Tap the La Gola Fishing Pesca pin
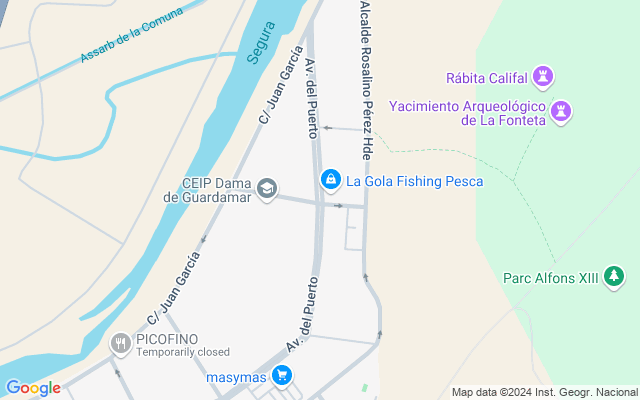Screen dimensions: 640x400 point(330,180)
